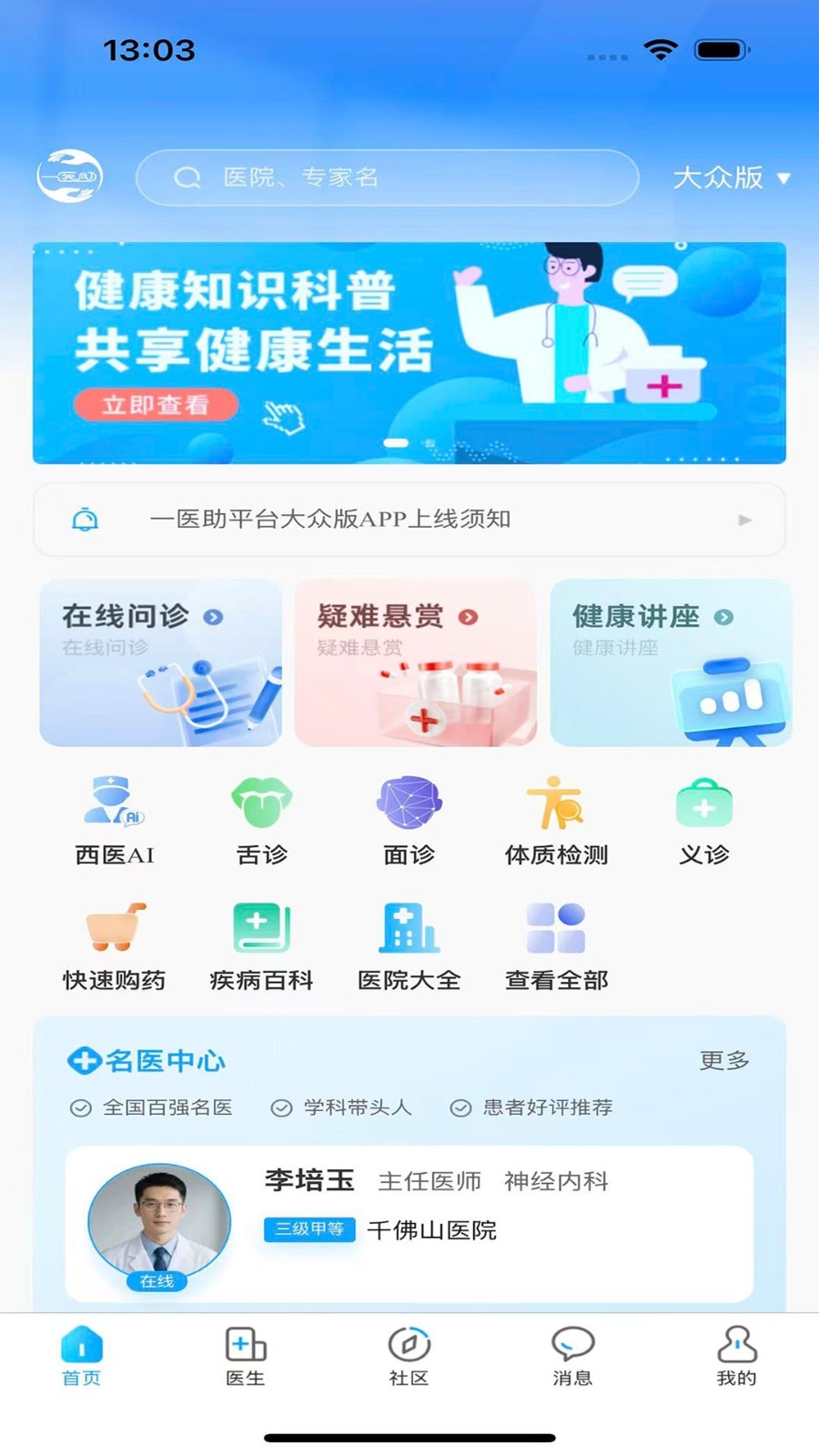819x1456 pixels.
Task: Open the 大众版 version dropdown
Action: point(731,177)
